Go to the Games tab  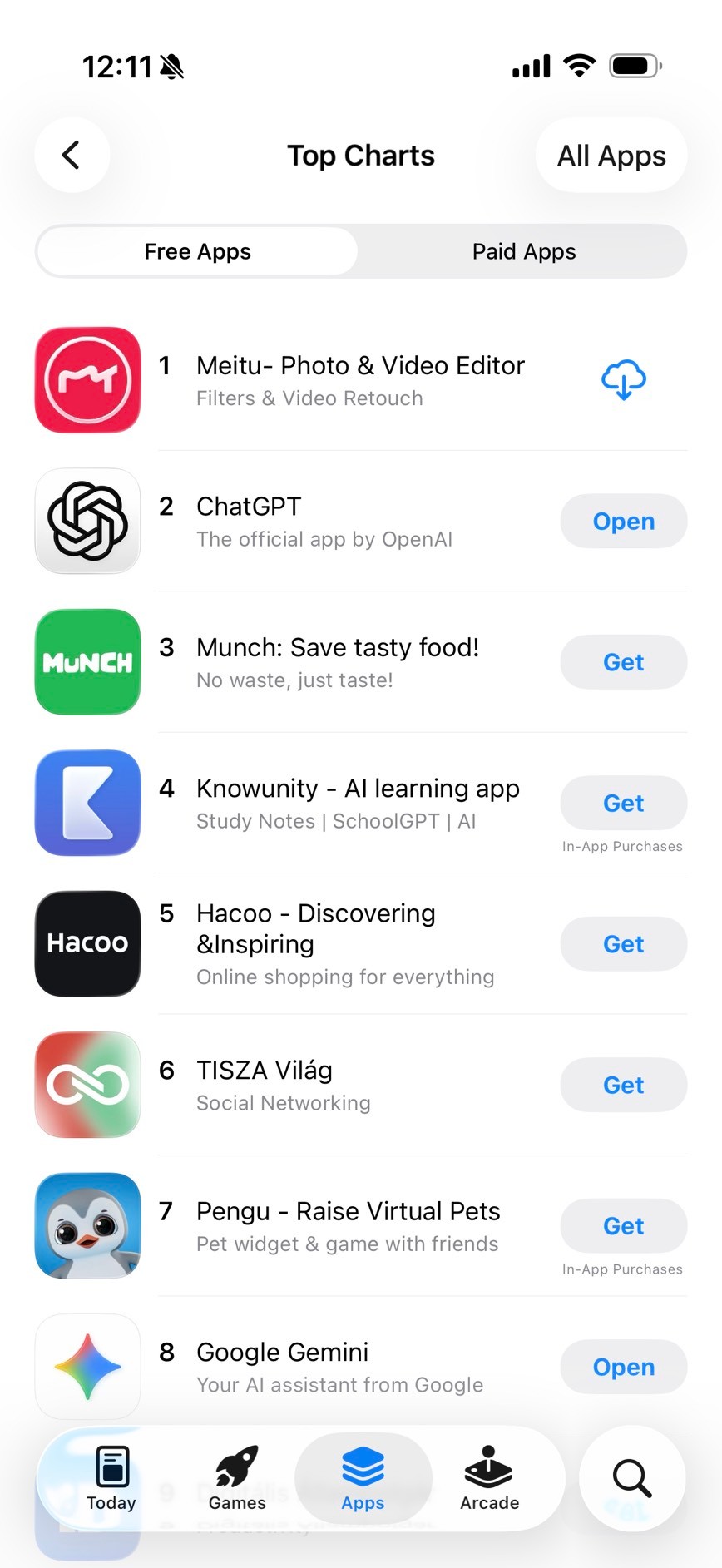click(237, 1478)
